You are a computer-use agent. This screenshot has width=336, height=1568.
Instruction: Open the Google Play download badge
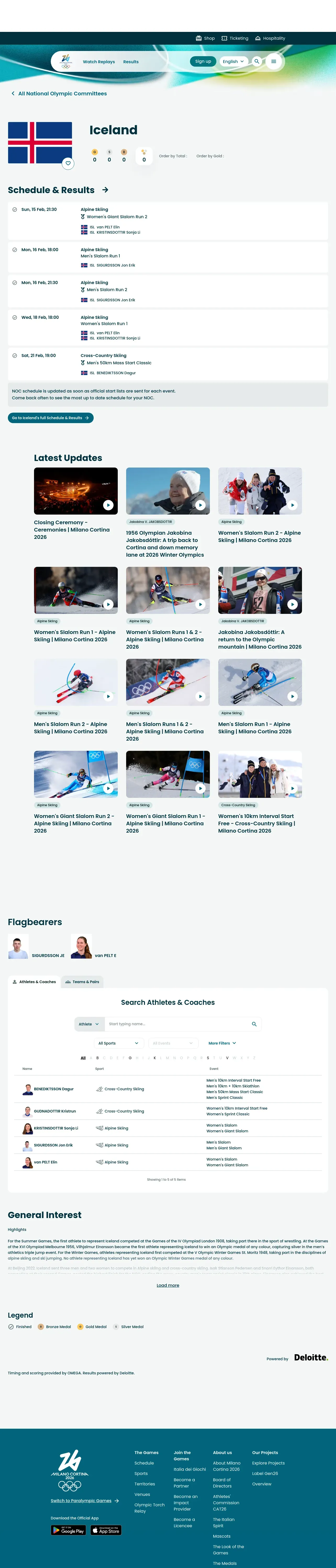click(x=68, y=1530)
